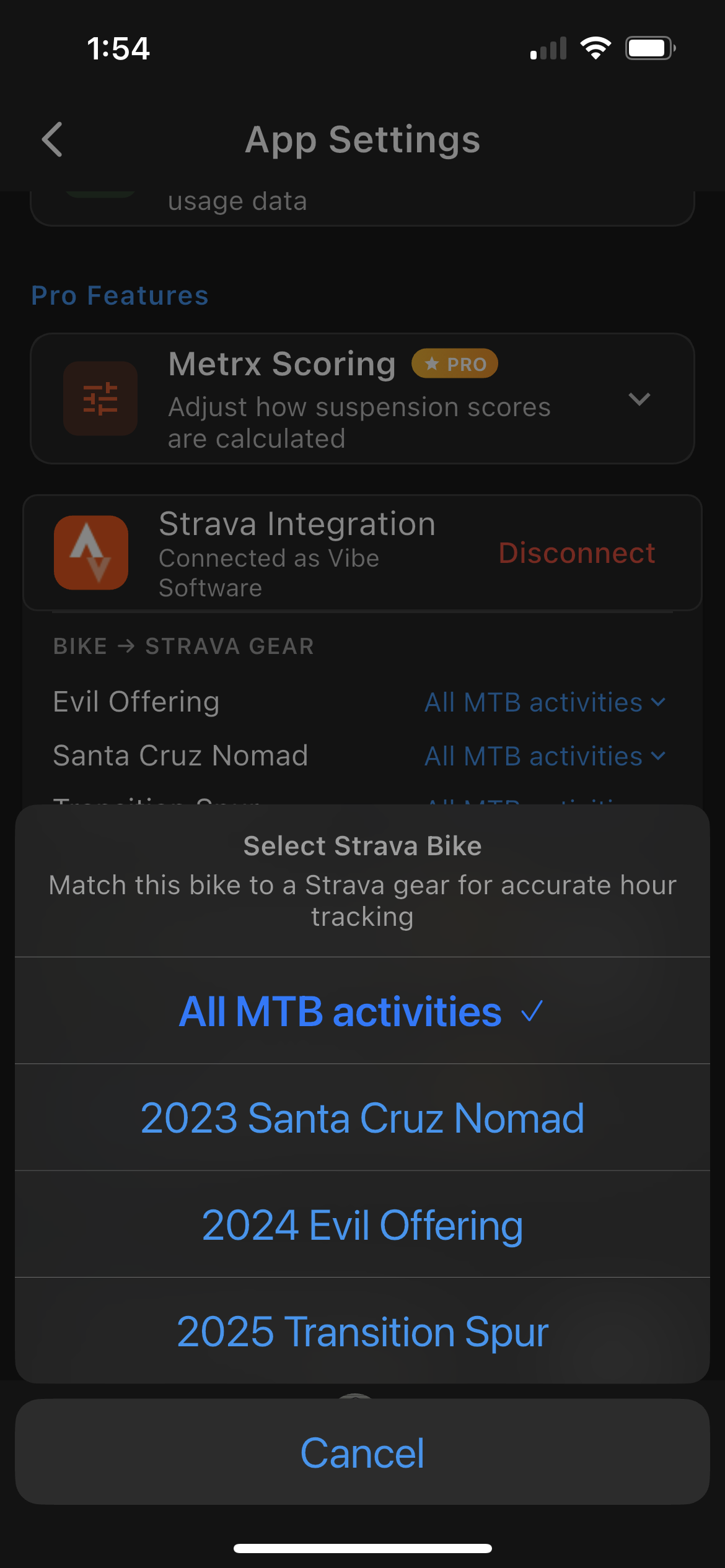Tap Cancel to dismiss the sheet
725x1568 pixels.
(362, 1452)
